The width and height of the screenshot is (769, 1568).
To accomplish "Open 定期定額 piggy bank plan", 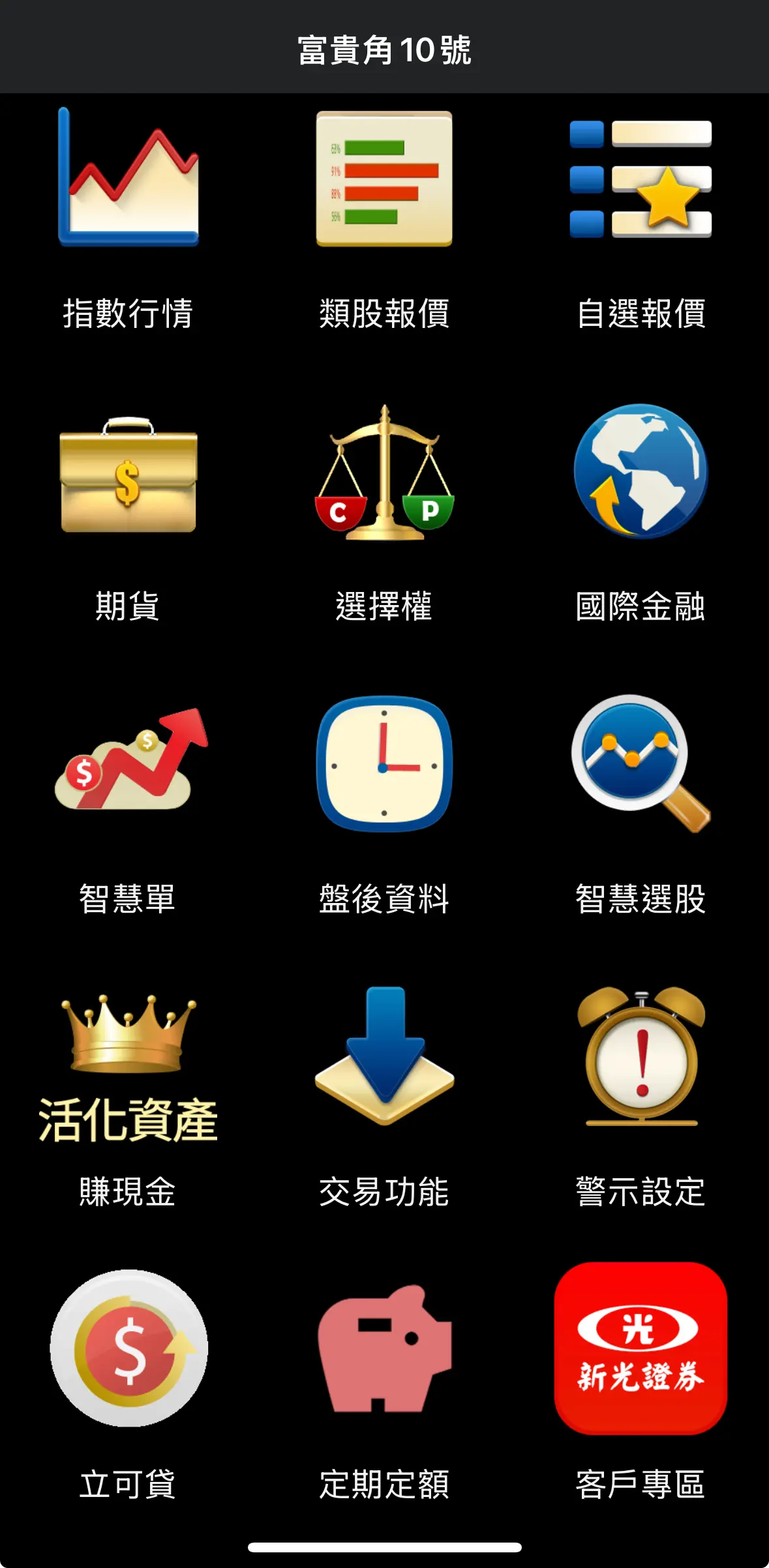I will point(384,1385).
